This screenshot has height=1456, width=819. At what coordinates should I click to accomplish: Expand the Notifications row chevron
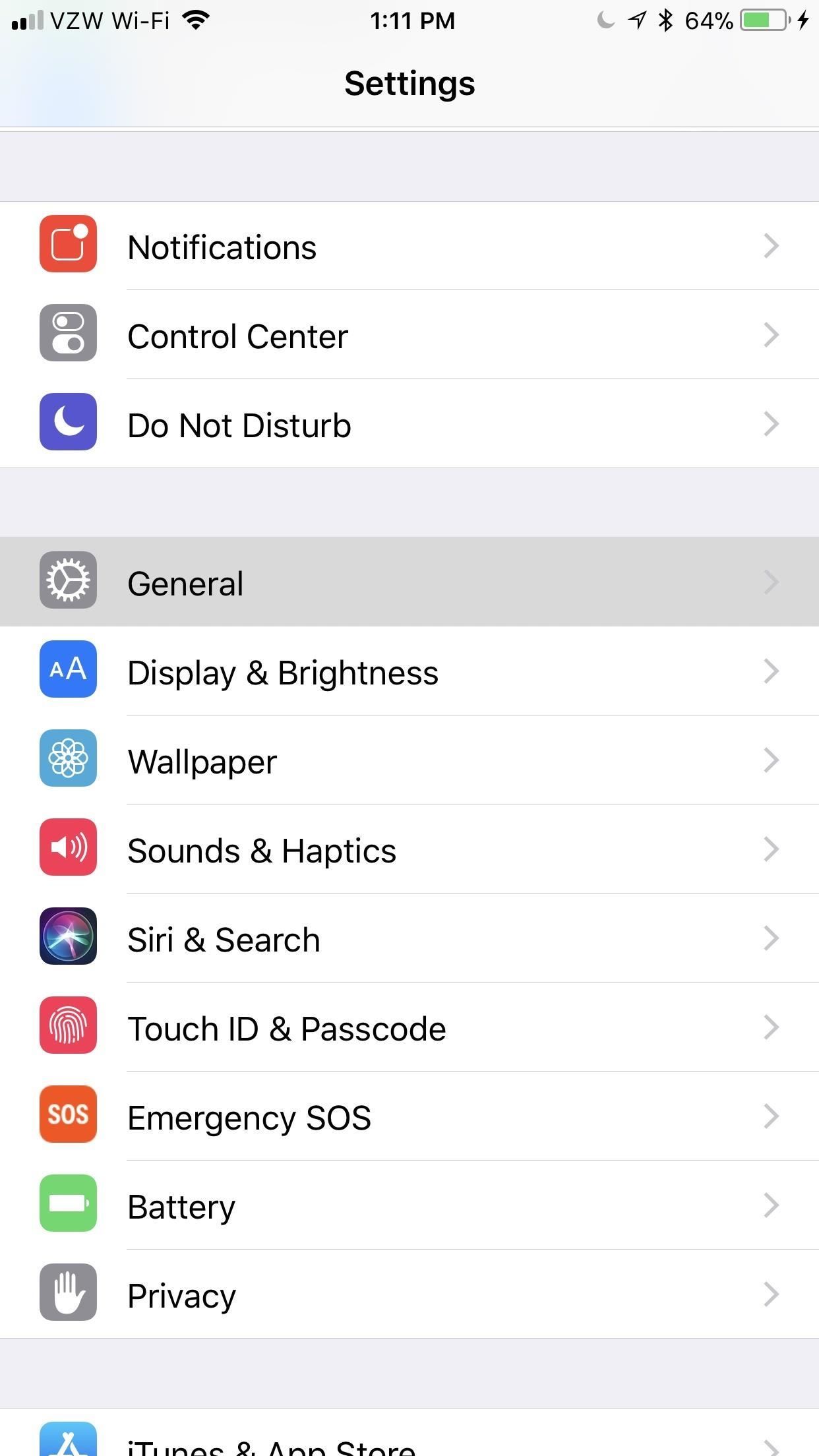[772, 245]
